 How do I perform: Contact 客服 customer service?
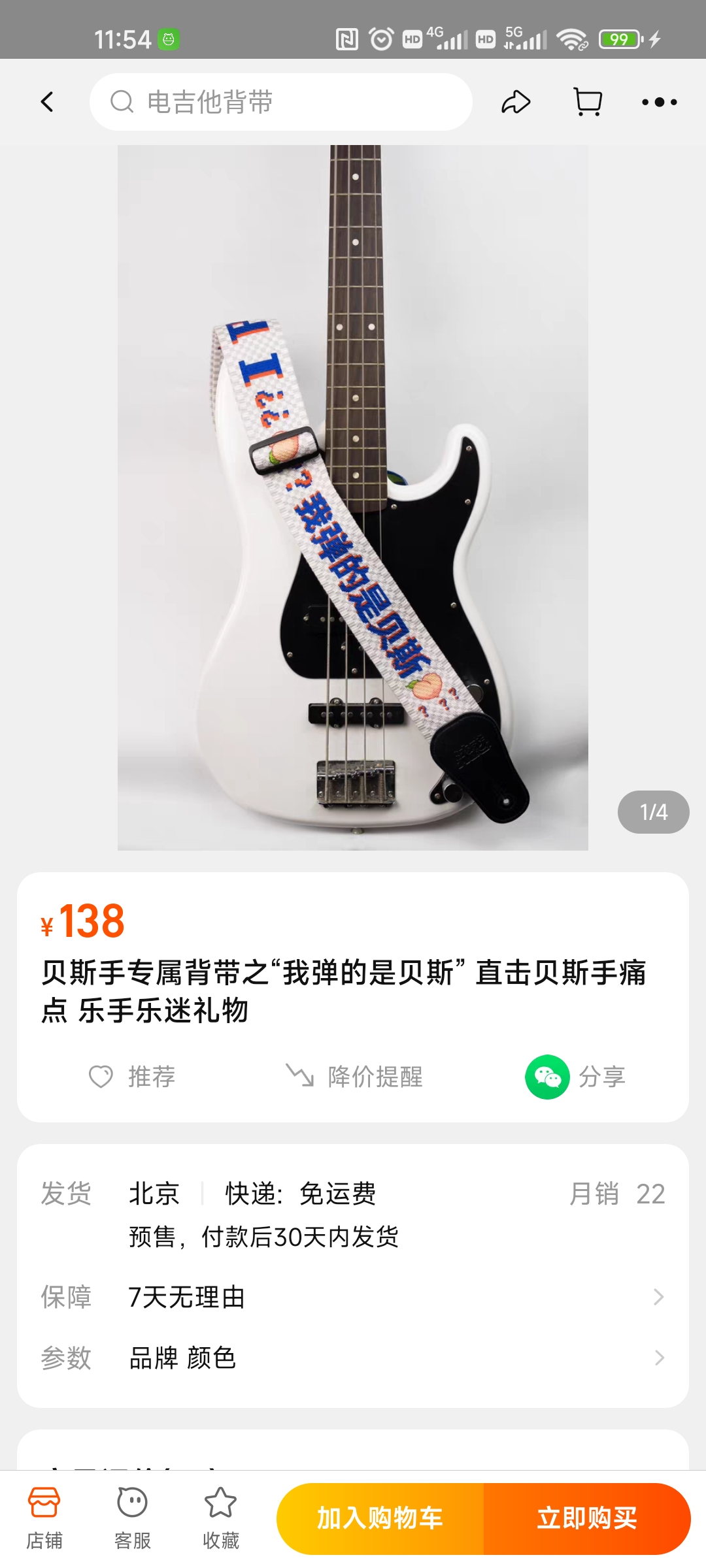click(133, 1518)
